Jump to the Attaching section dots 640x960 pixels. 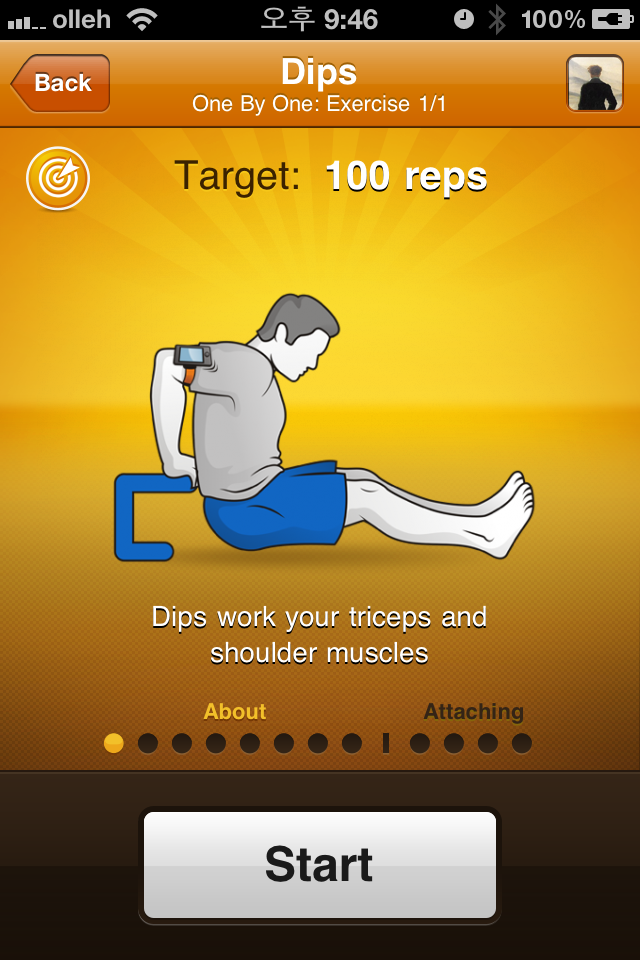[x=473, y=712]
